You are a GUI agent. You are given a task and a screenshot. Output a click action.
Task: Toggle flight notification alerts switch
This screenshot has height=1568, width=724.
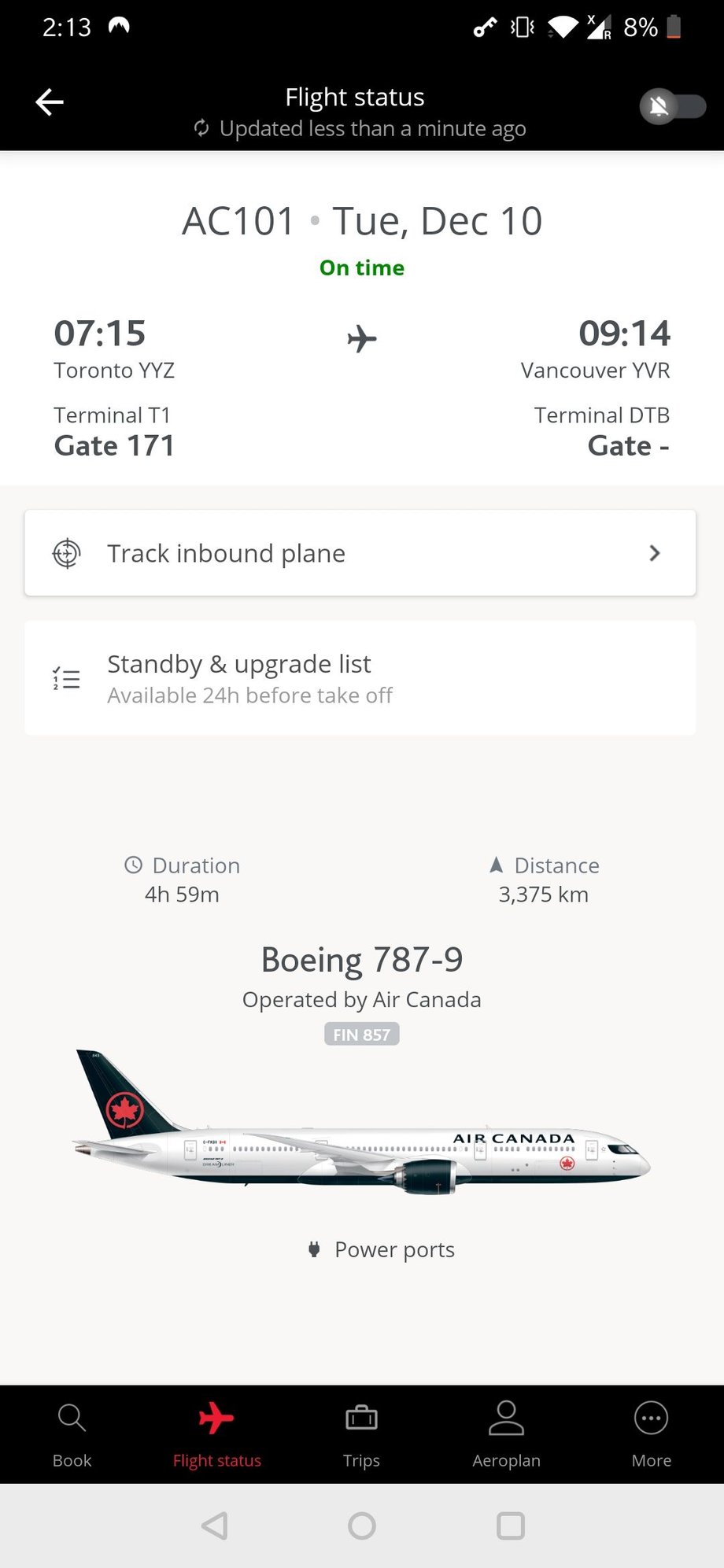tap(673, 106)
